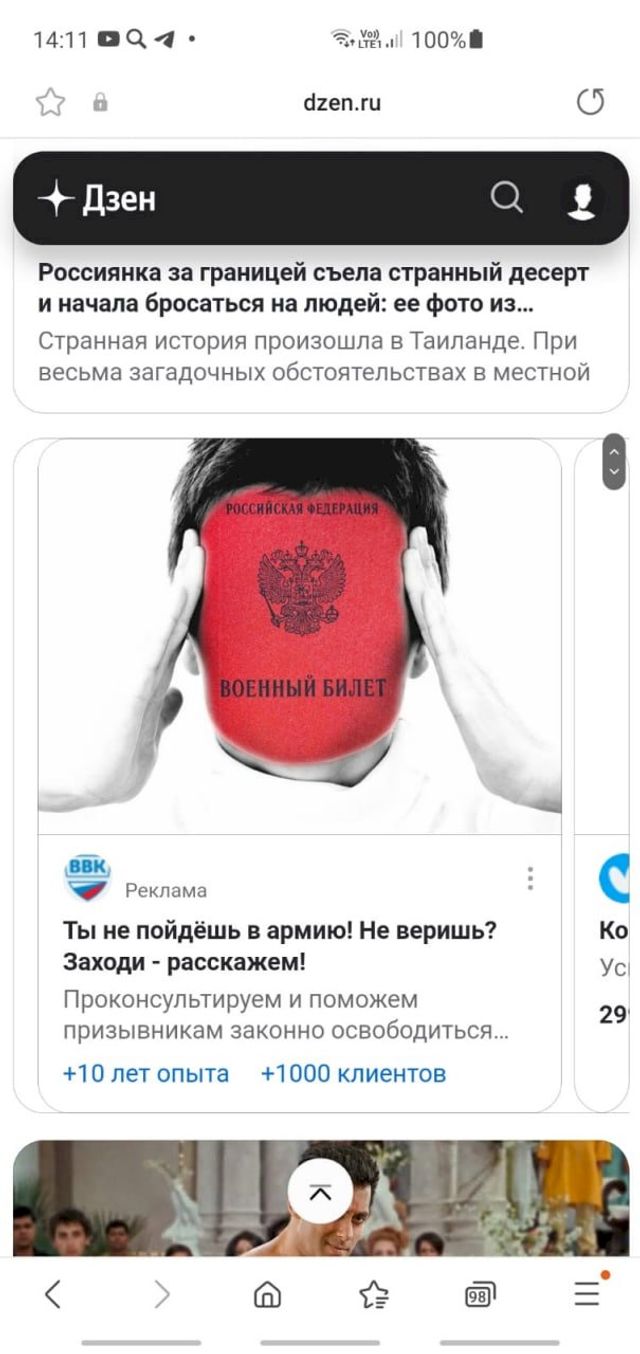This screenshot has width=640, height=1354.
Task: Tap the +1000 клиентов link
Action: (x=353, y=1074)
